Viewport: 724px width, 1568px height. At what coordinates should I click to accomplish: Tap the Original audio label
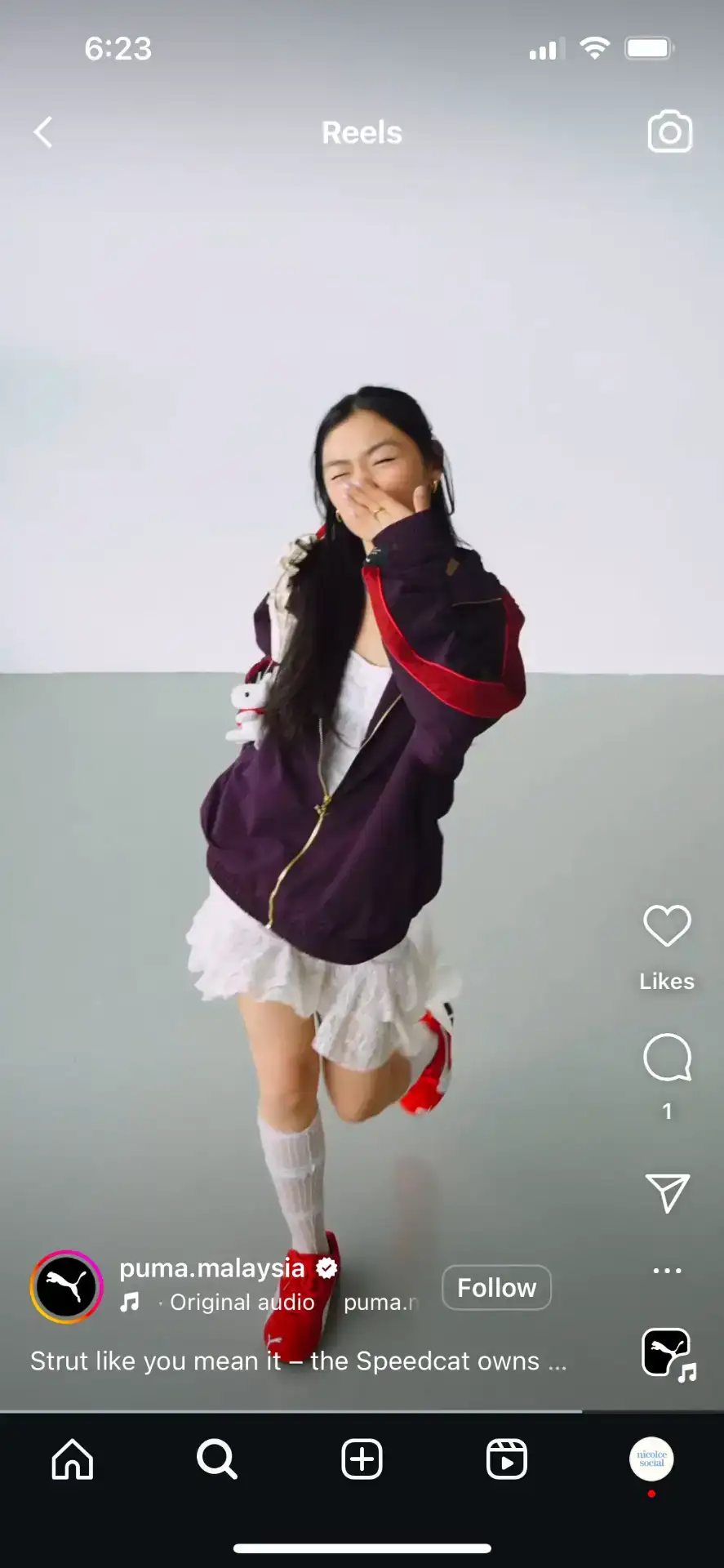coord(242,1303)
